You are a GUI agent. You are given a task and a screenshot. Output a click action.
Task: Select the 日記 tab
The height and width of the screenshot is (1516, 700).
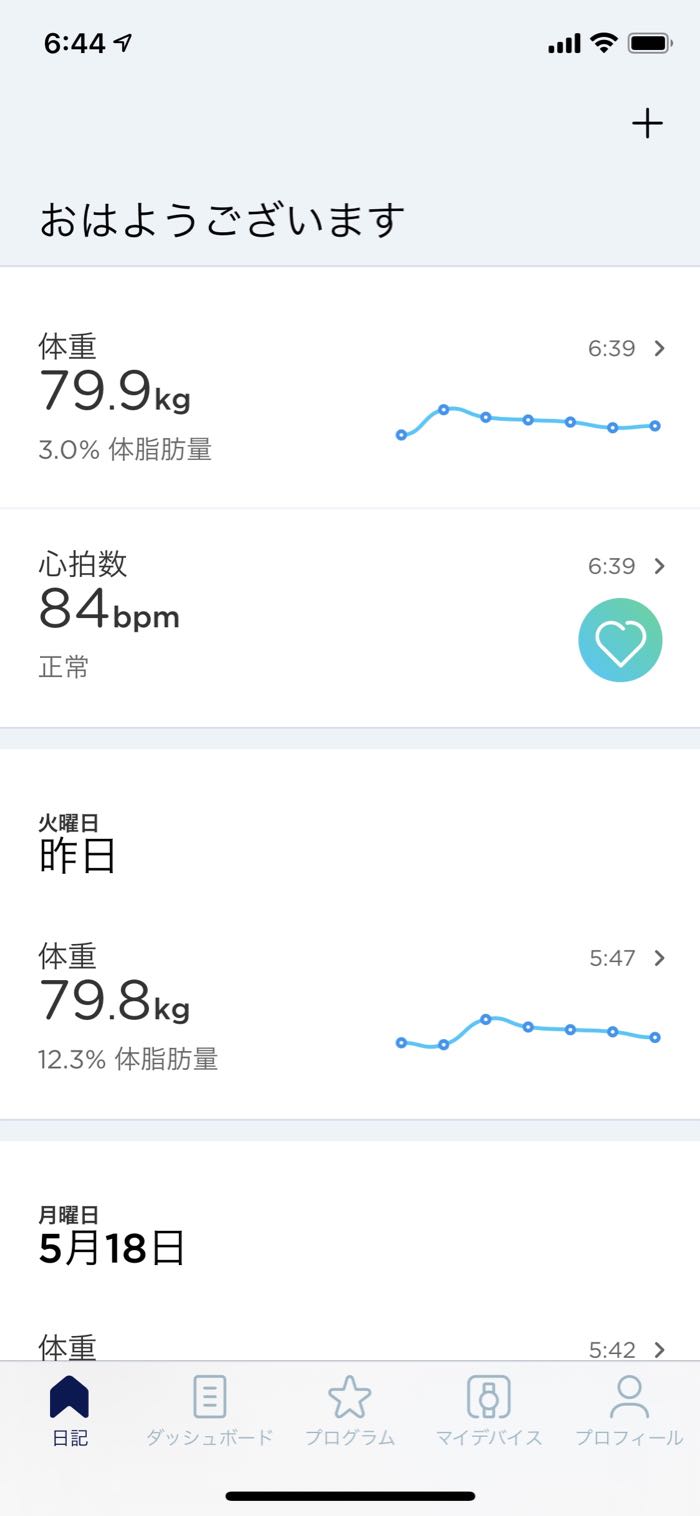70,1411
